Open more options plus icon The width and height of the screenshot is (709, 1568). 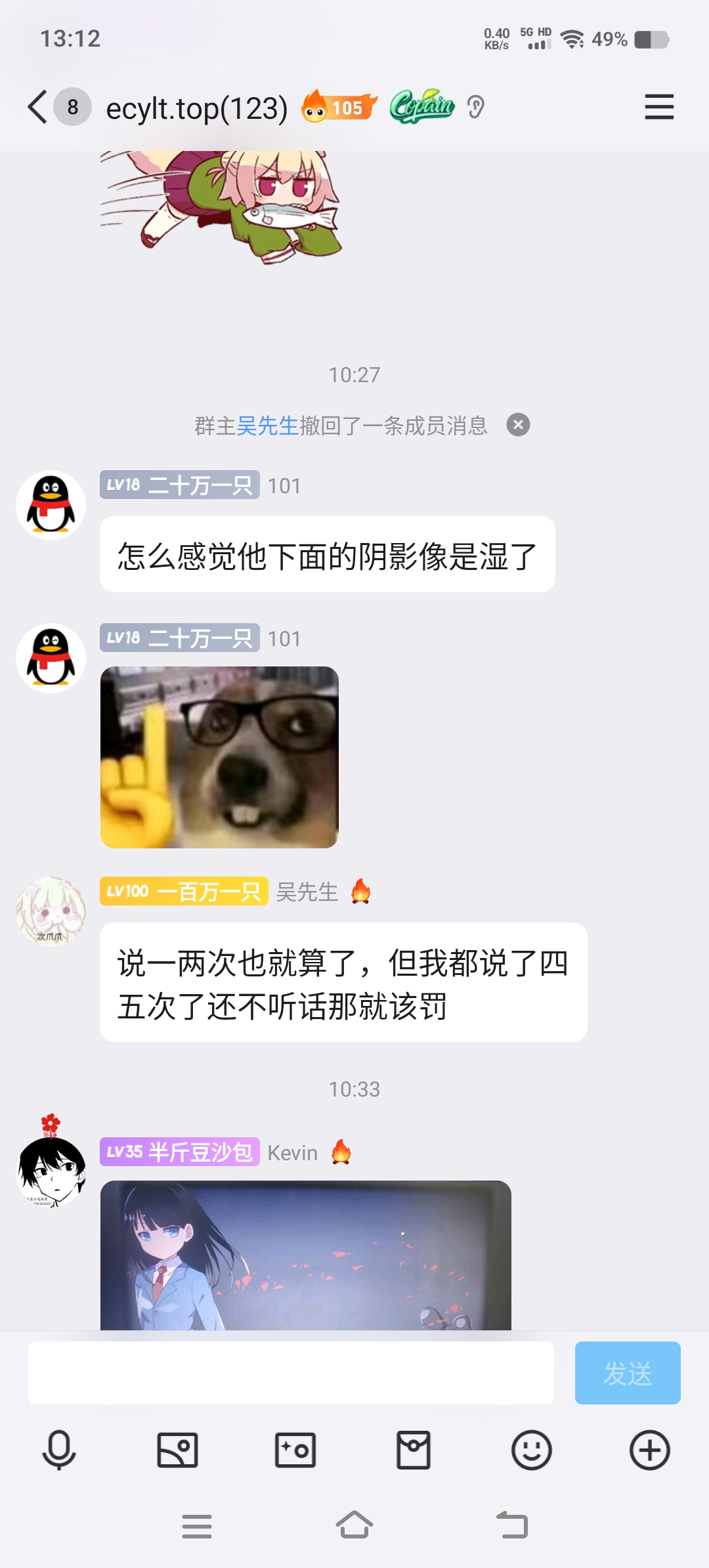(x=650, y=1450)
